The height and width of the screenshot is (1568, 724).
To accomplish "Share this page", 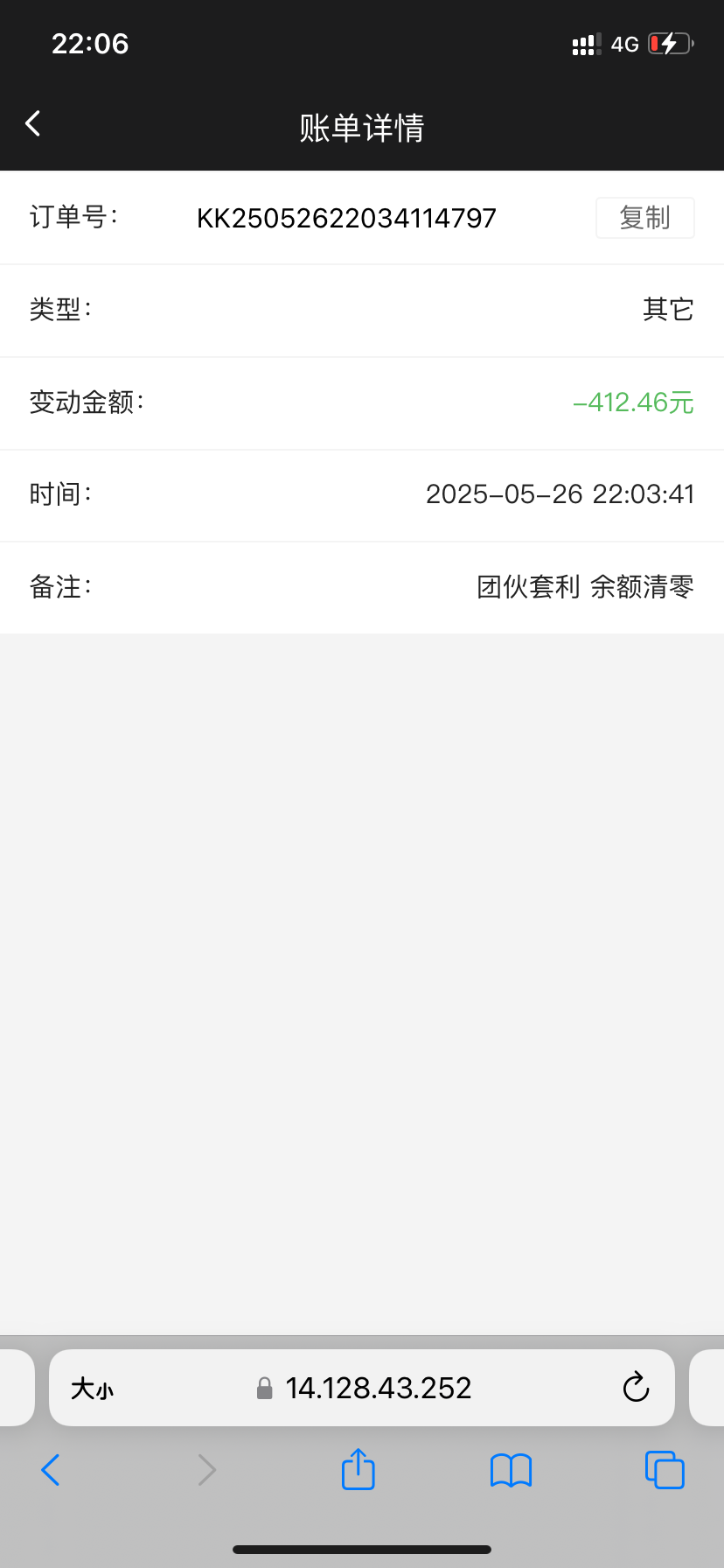I will [359, 1469].
